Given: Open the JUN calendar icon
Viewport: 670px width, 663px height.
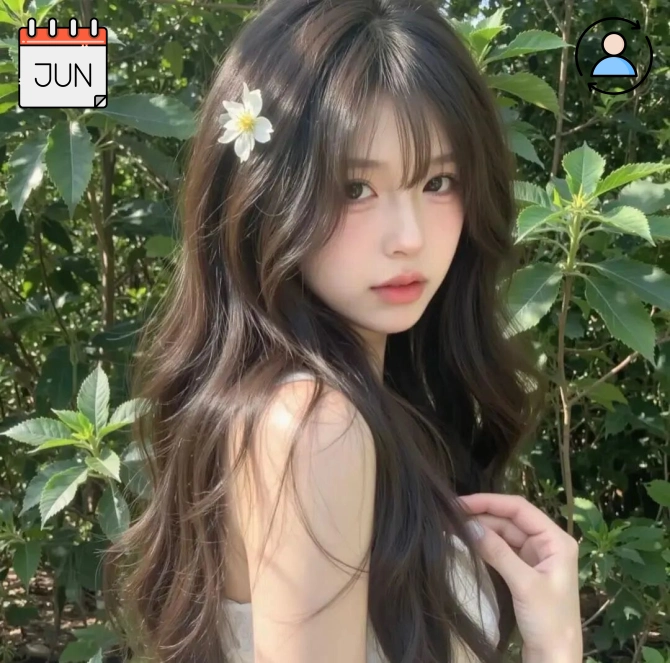Looking at the screenshot, I should point(63,63).
